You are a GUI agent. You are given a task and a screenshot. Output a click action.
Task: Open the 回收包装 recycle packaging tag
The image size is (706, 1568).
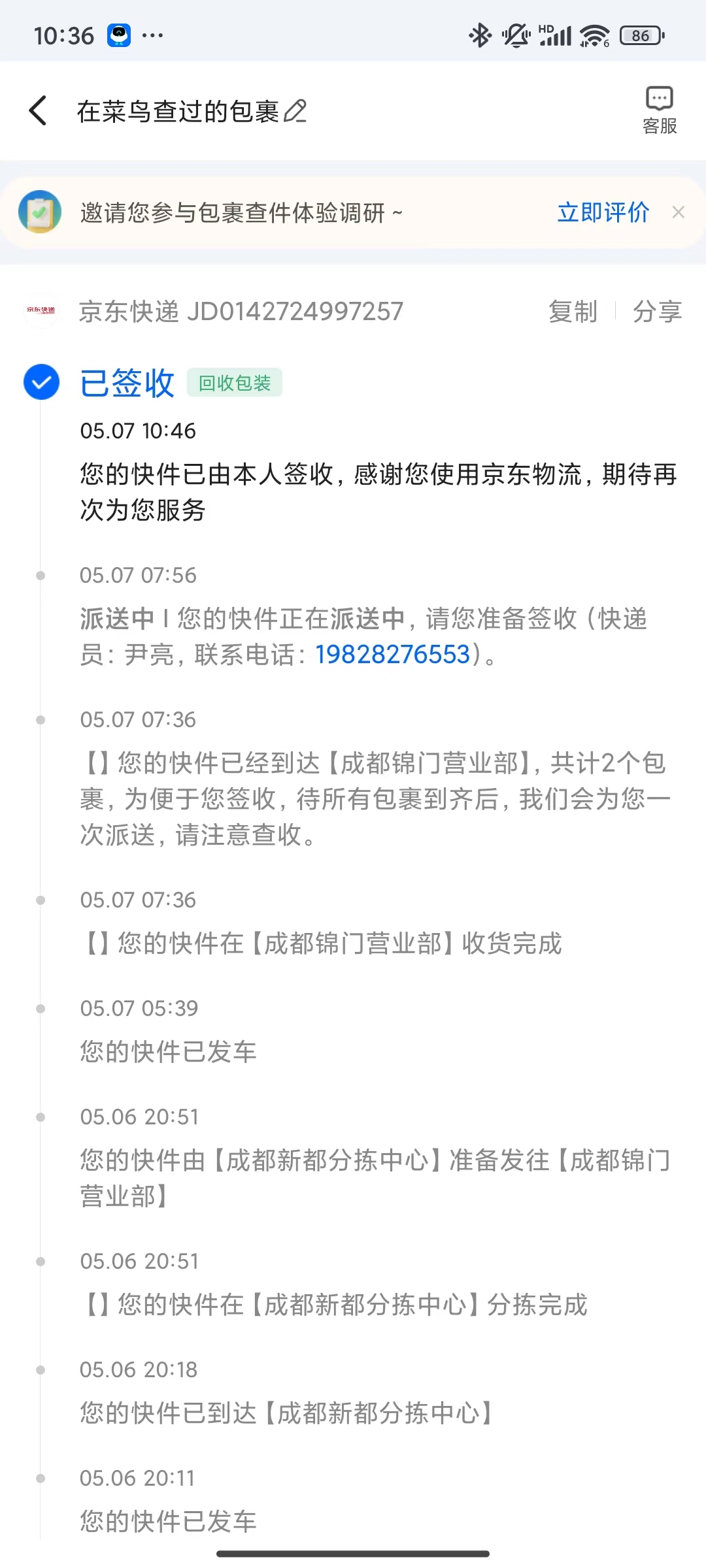[x=235, y=383]
